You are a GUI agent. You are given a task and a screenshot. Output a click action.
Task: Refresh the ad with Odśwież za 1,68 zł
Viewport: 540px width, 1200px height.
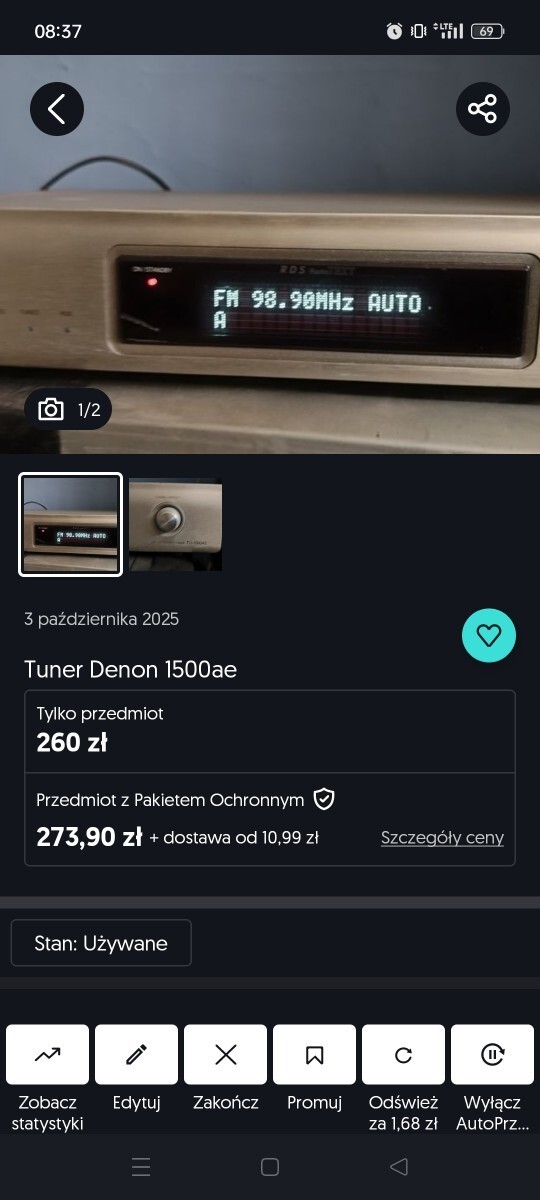pos(404,1079)
